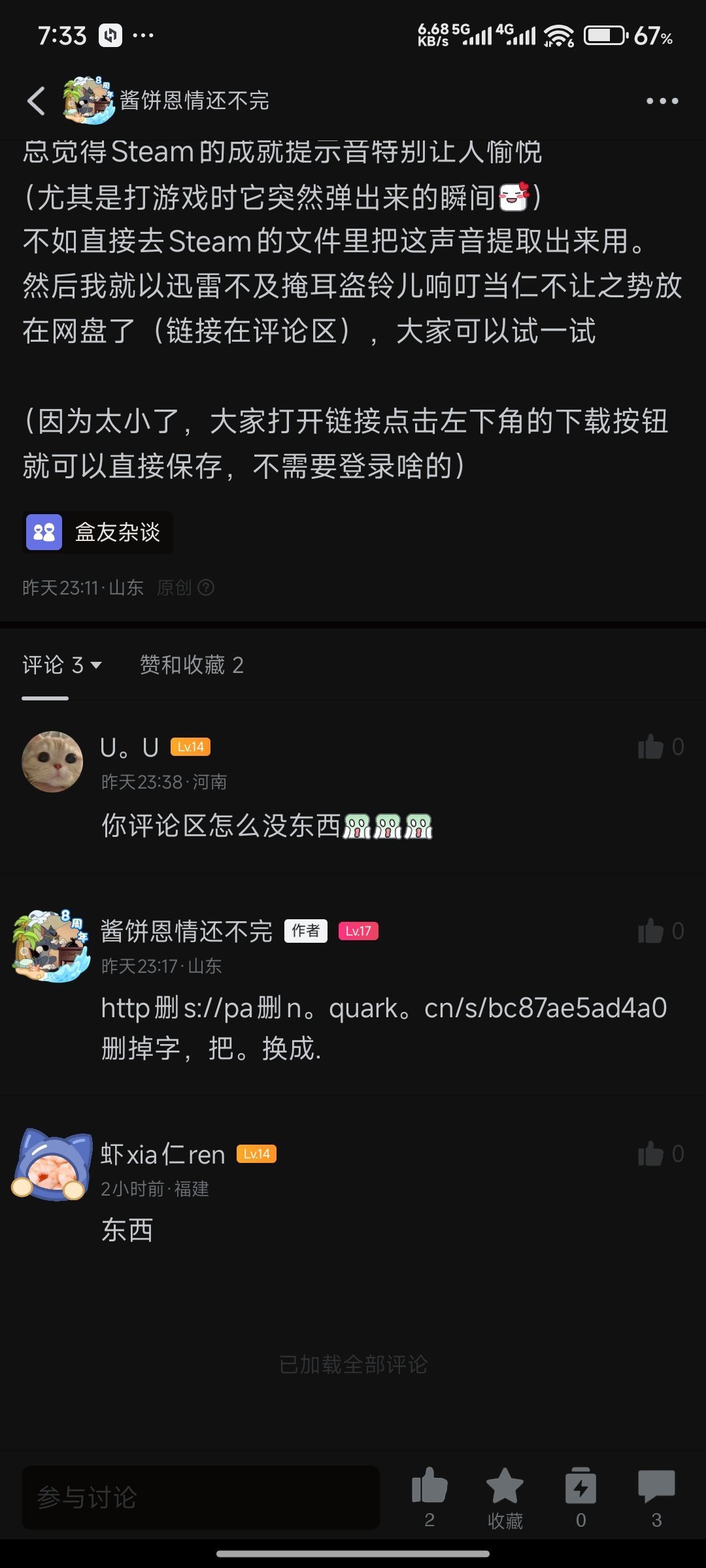The width and height of the screenshot is (706, 1568).
Task: Switch to the 赞和收藏 2 tab
Action: pos(192,665)
